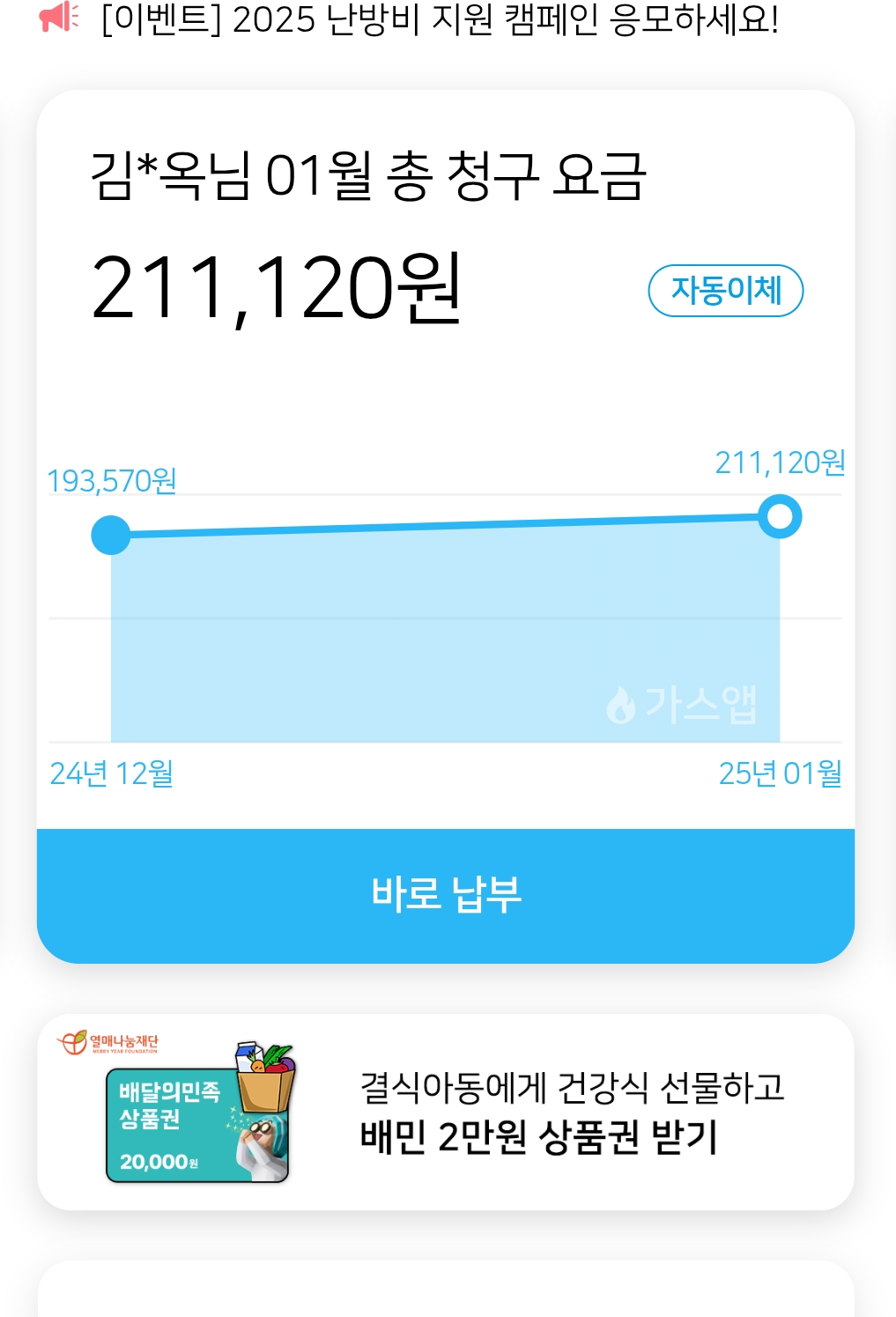The image size is (896, 1317).
Task: Open the 배민 2만원 상품권 받기 banner
Action: (446, 1112)
